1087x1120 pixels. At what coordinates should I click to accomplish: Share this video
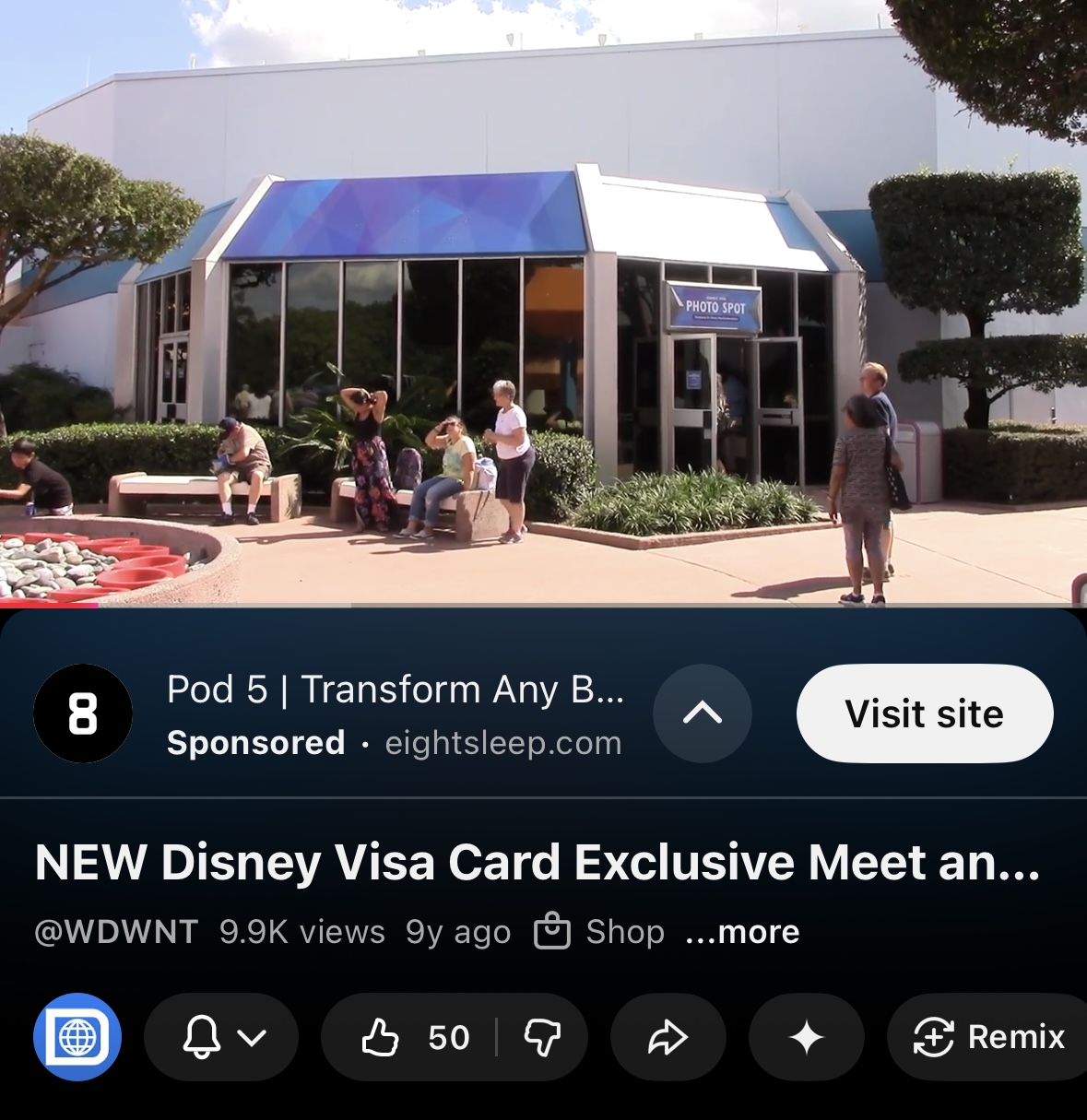pyautogui.click(x=668, y=1037)
